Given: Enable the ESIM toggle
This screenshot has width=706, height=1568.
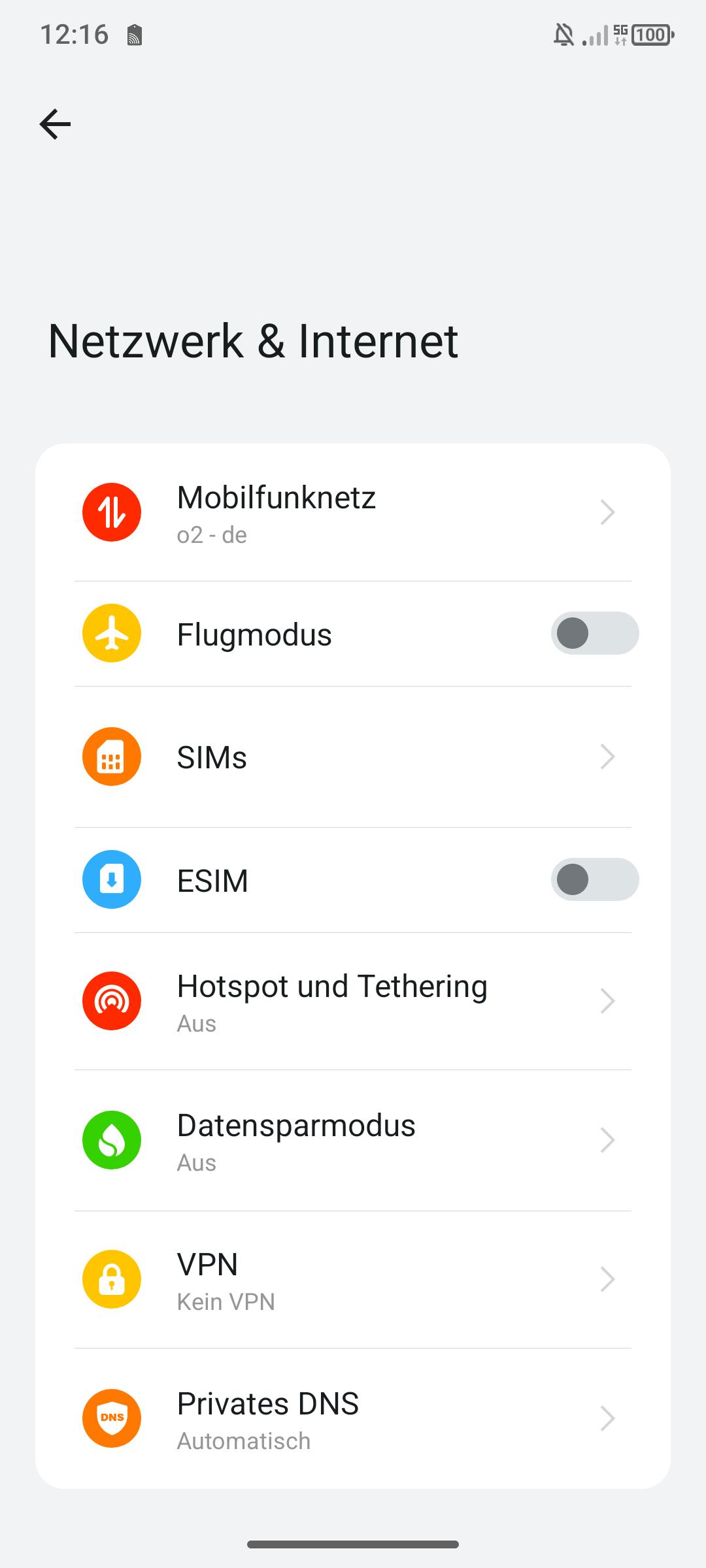Looking at the screenshot, I should (x=594, y=880).
